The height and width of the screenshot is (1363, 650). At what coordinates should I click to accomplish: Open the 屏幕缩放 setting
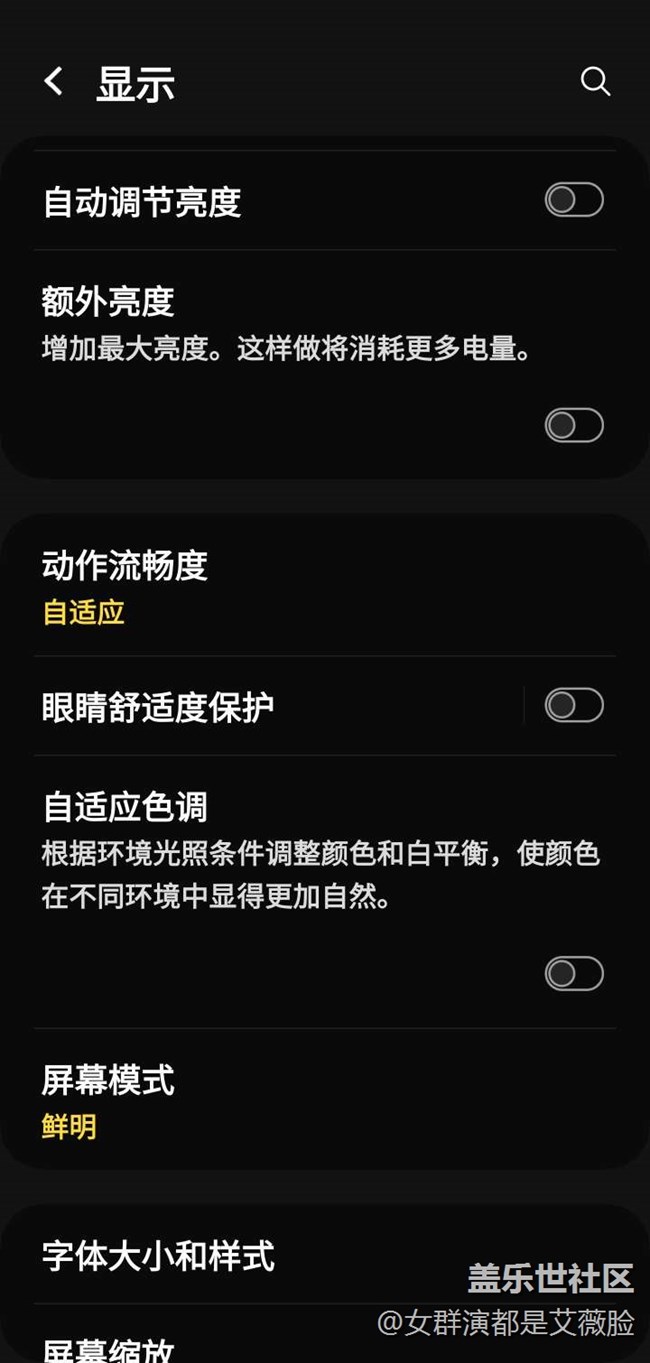[325, 1335]
